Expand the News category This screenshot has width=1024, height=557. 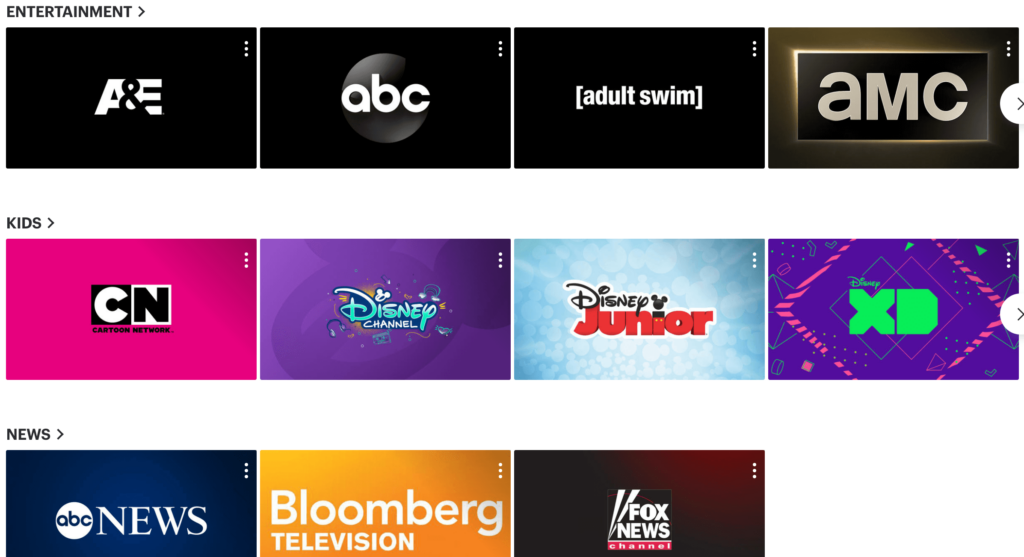point(35,434)
